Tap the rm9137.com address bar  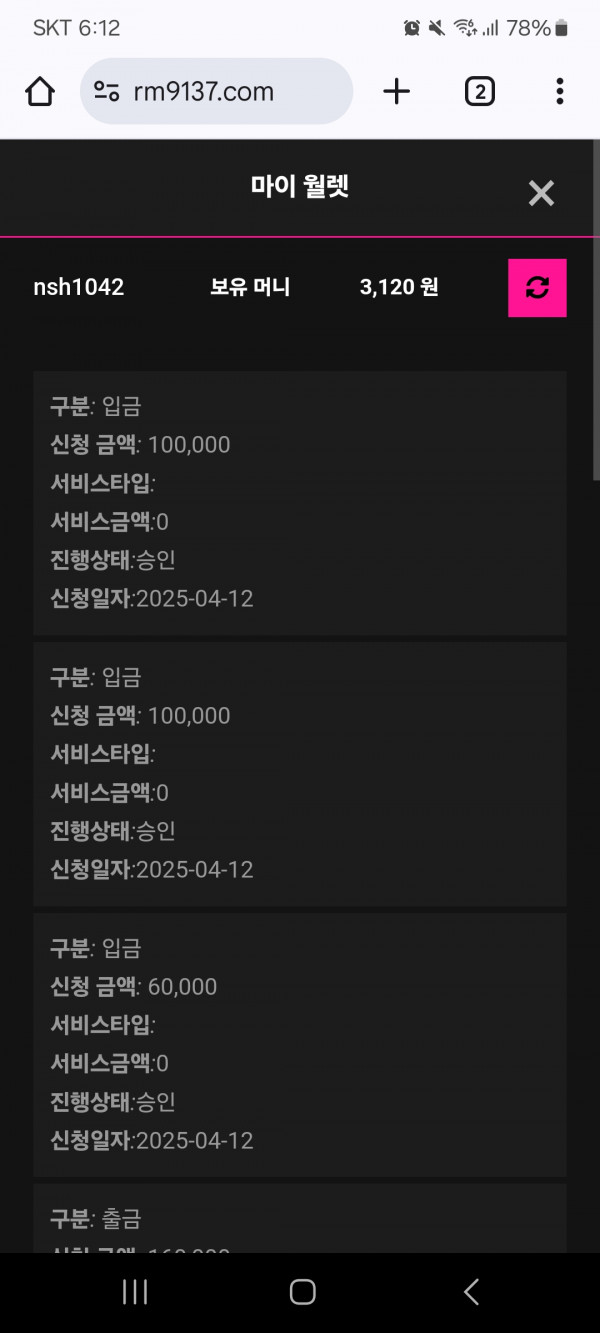[216, 91]
